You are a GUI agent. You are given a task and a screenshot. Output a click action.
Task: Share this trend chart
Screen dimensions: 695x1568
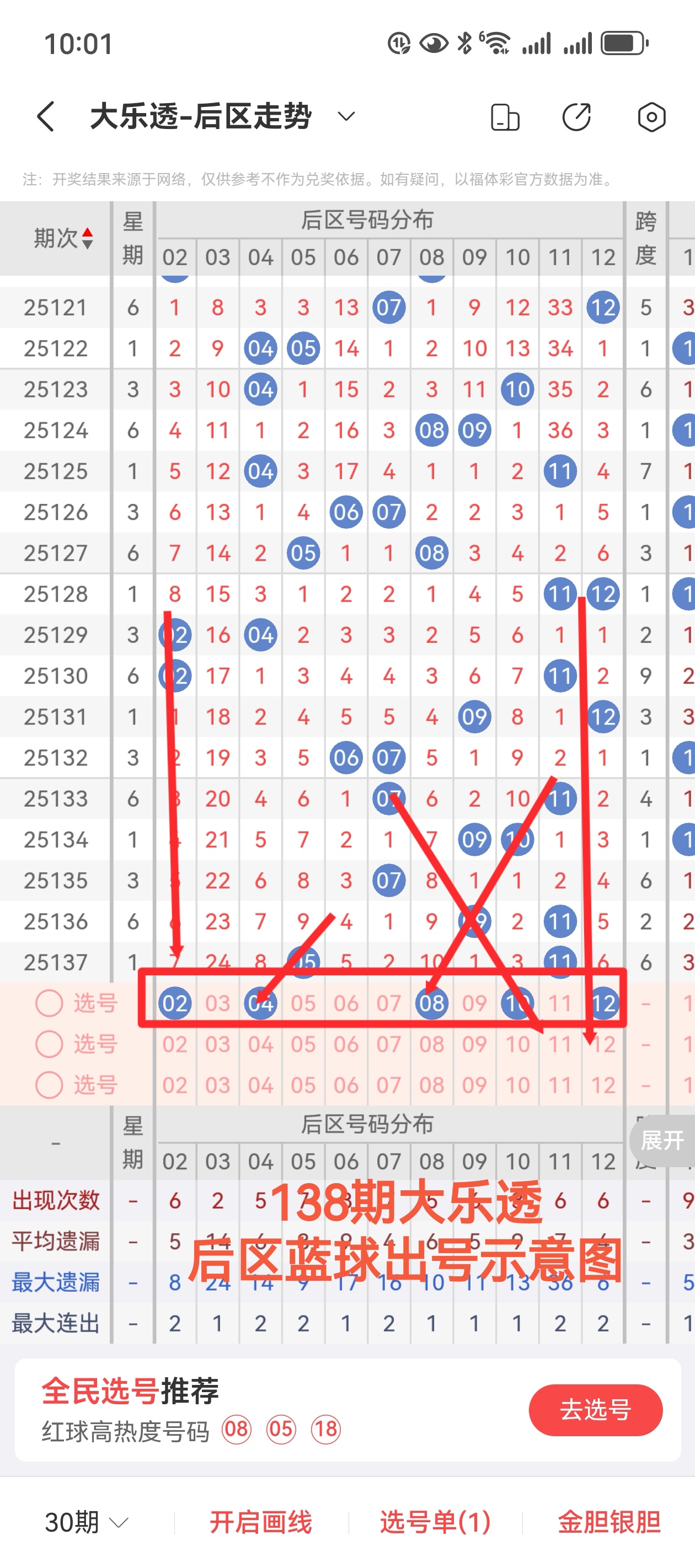coord(576,117)
